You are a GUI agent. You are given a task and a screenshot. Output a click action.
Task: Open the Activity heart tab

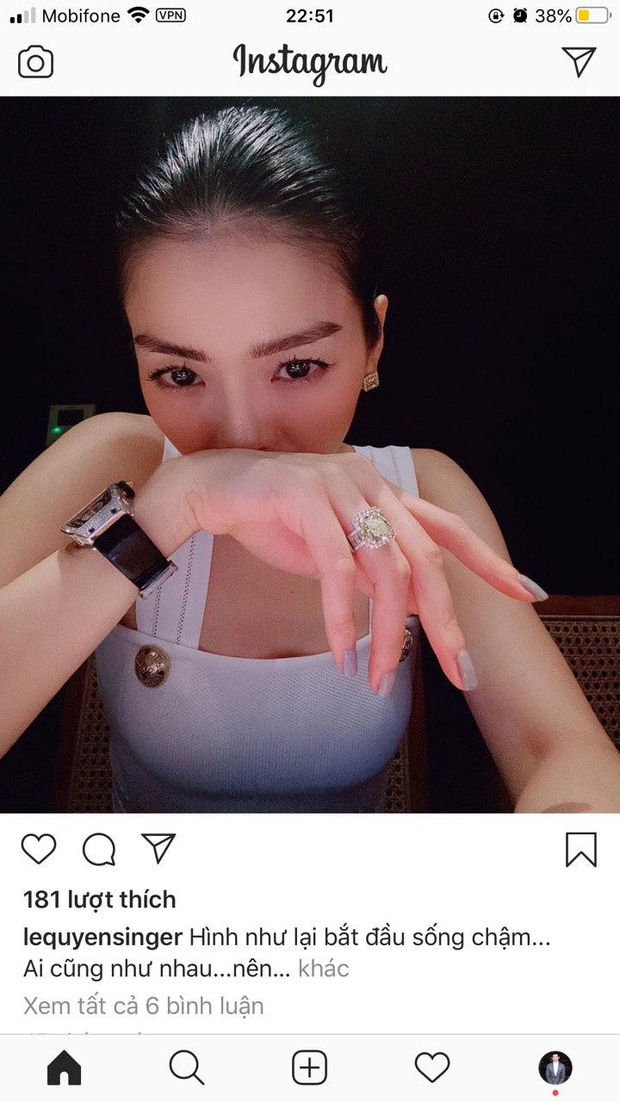tap(432, 1069)
